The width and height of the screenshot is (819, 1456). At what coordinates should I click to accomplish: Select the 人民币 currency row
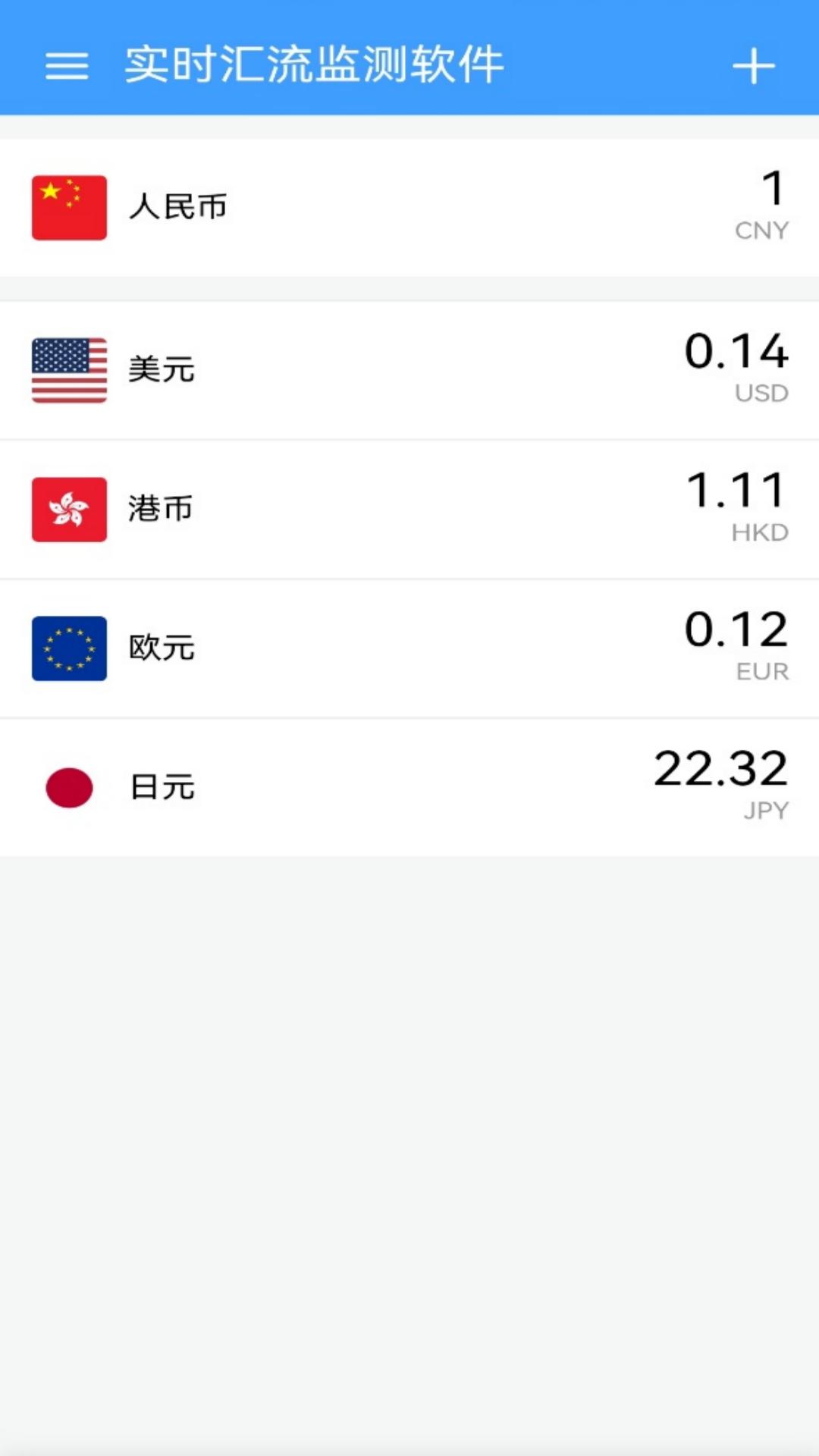click(409, 206)
